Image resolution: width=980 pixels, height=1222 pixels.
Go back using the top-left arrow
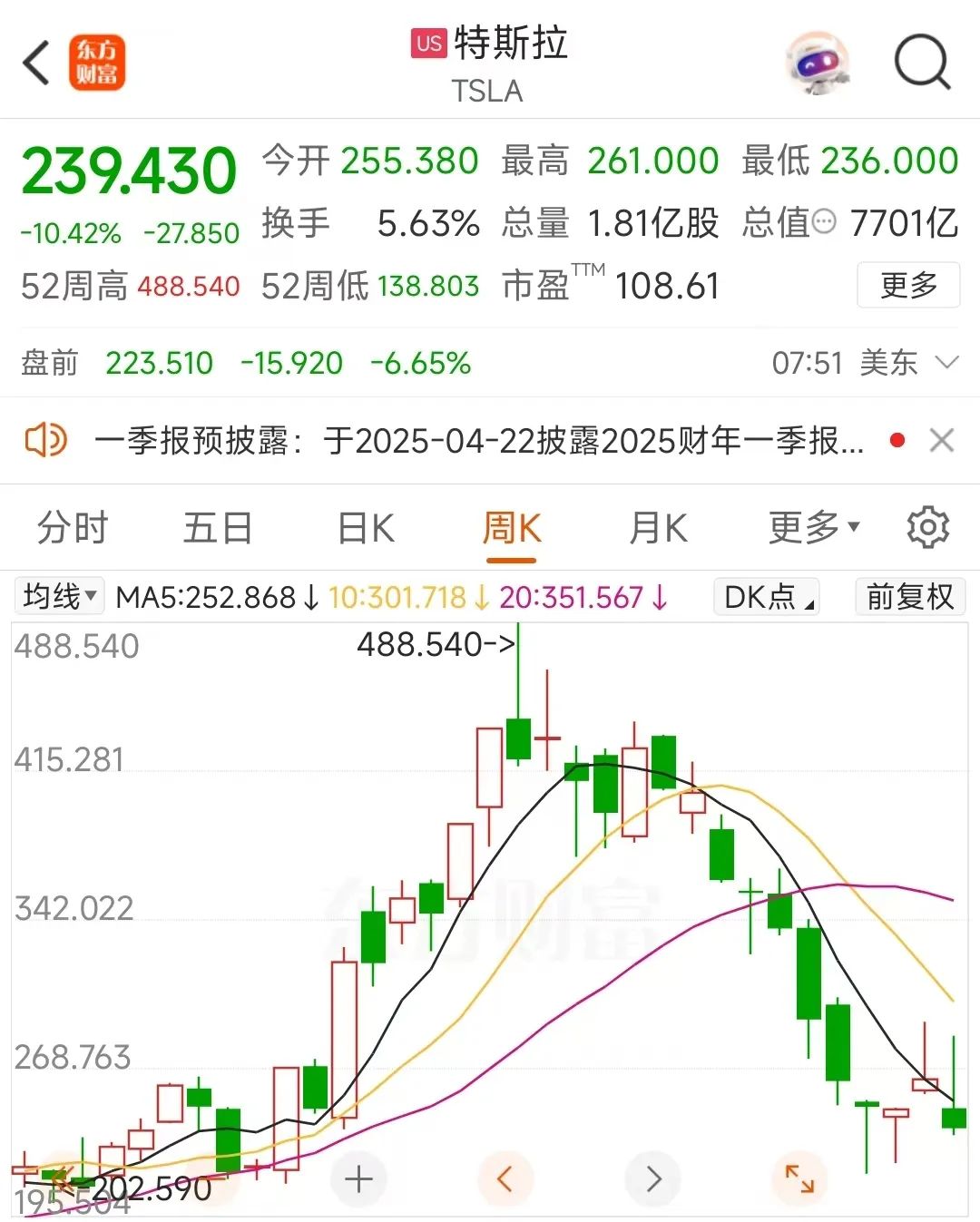(x=36, y=64)
